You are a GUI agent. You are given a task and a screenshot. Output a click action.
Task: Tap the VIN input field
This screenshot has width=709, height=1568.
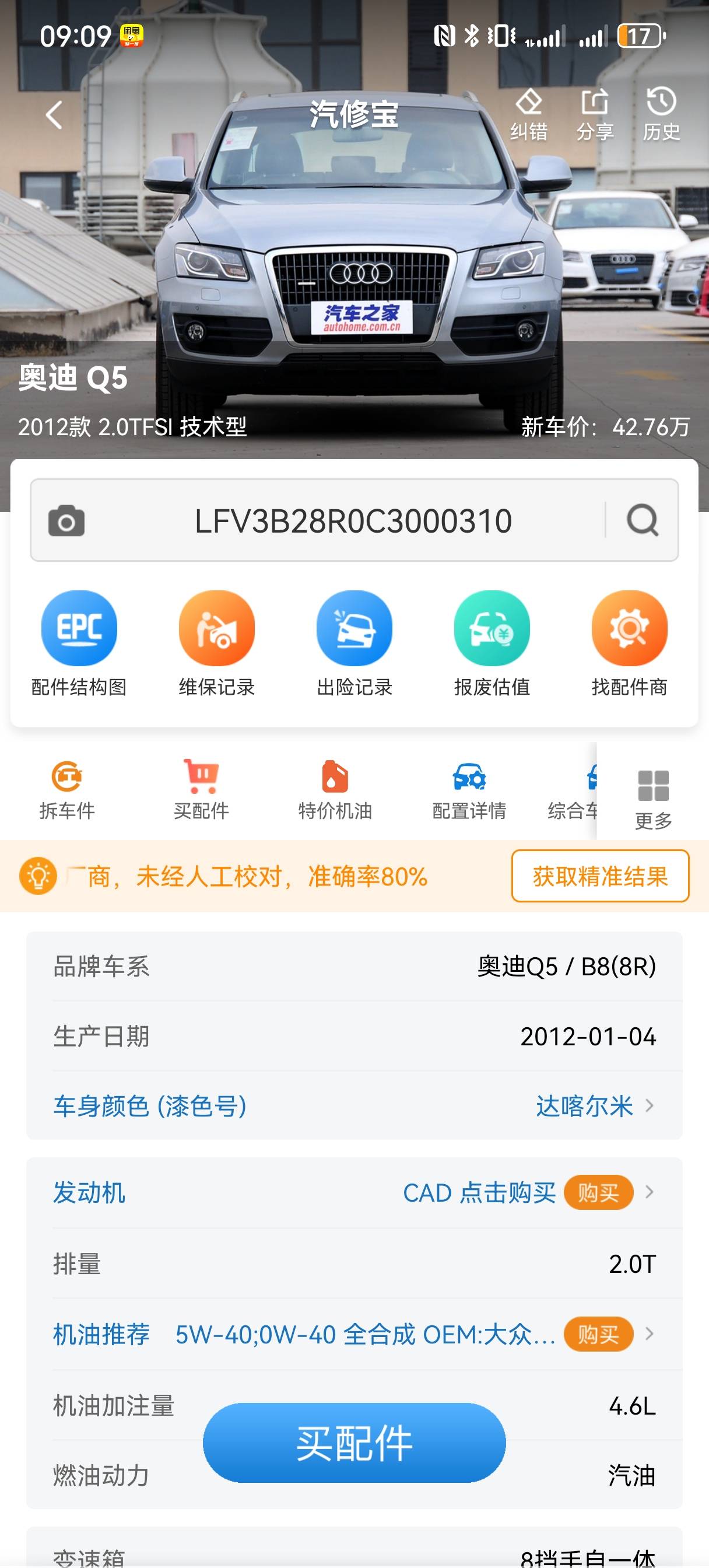coord(353,521)
